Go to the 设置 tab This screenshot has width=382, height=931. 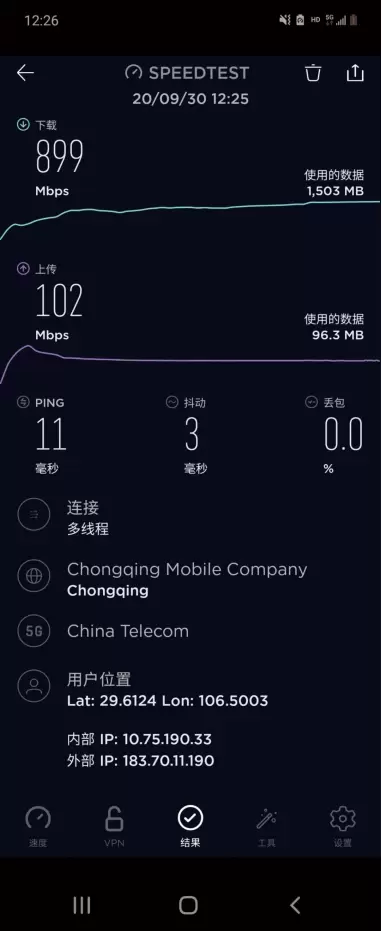342,826
